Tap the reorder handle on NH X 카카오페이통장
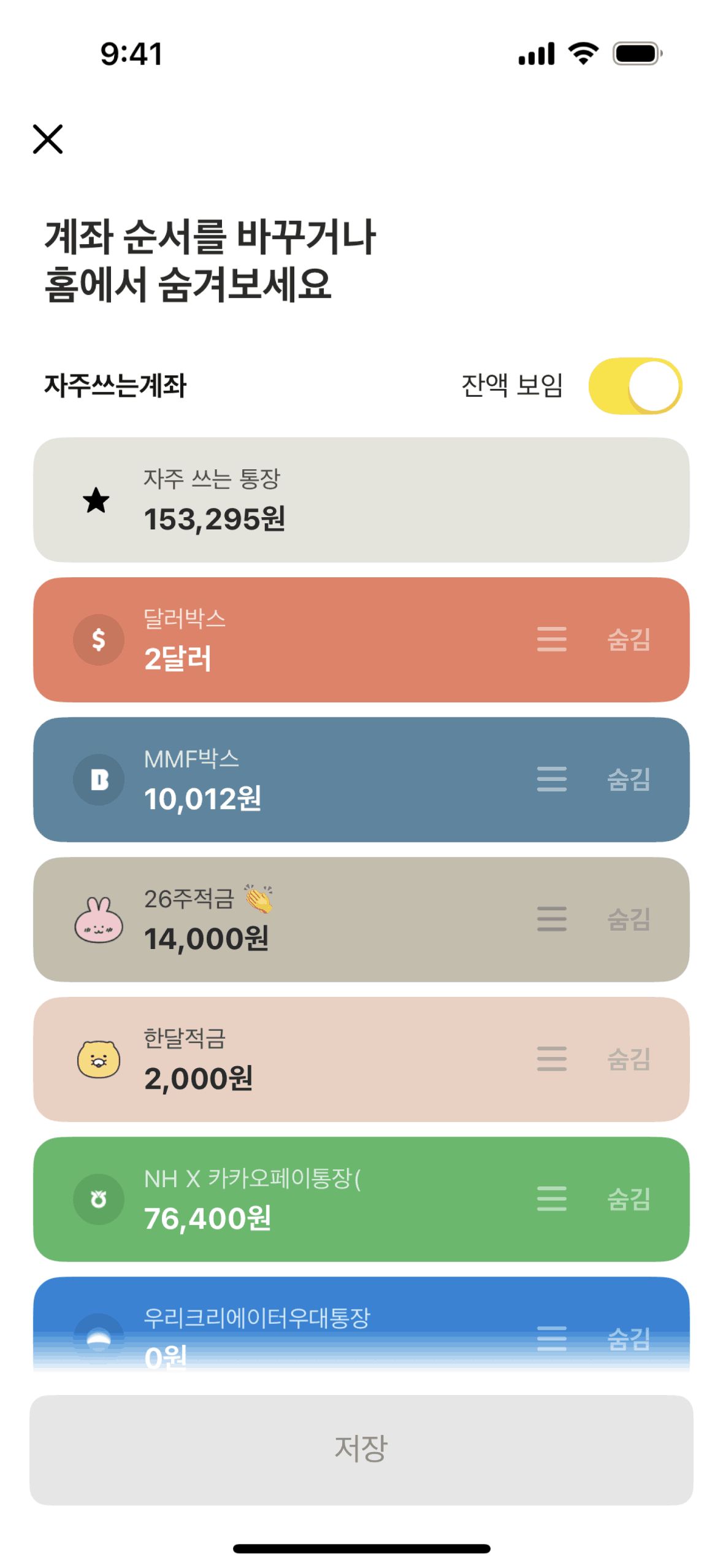This screenshot has width=723, height=1568. tap(551, 1199)
